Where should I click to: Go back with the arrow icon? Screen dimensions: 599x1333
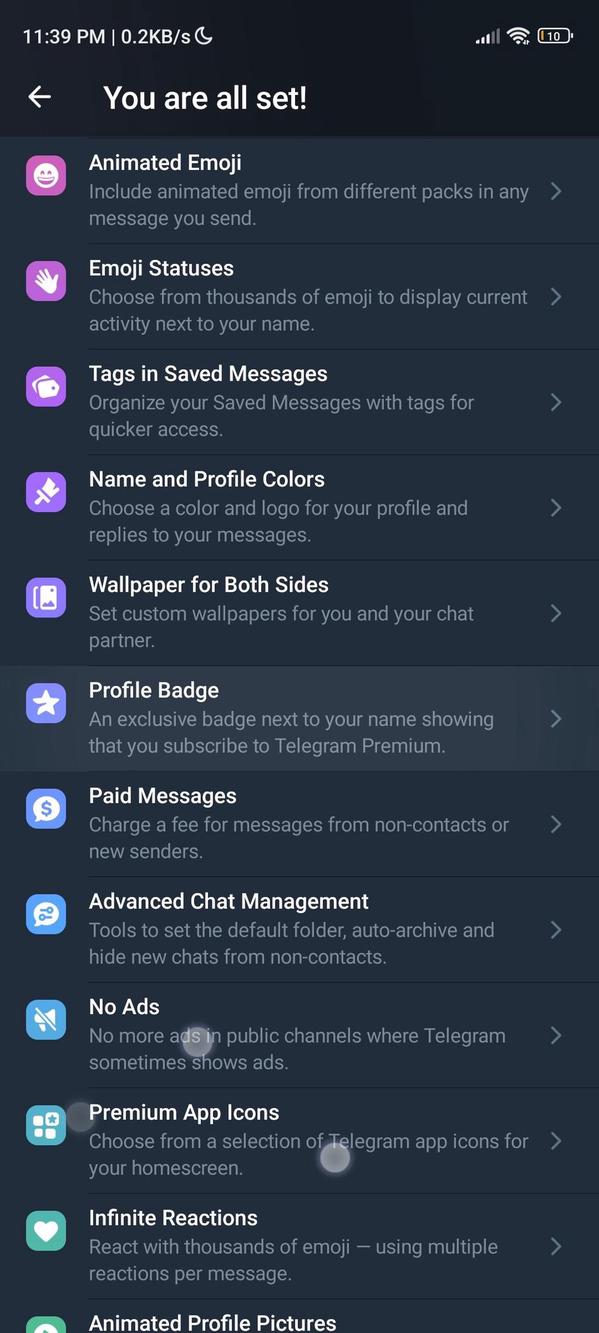[39, 97]
